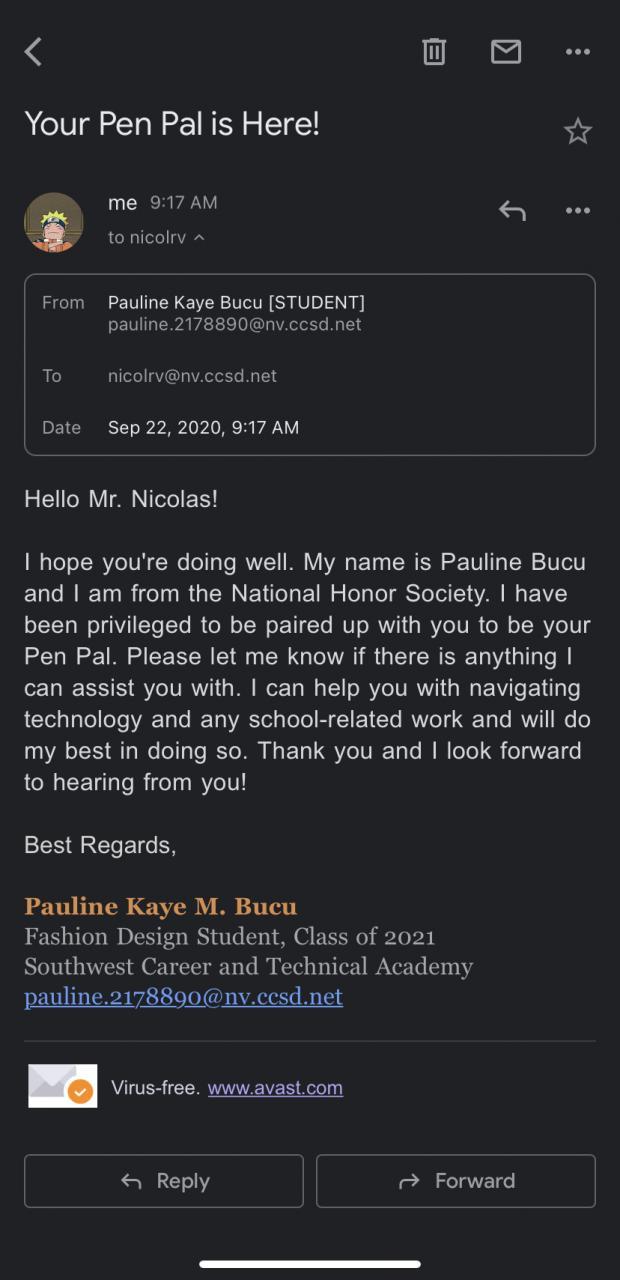Go back to the inbox

pyautogui.click(x=34, y=52)
